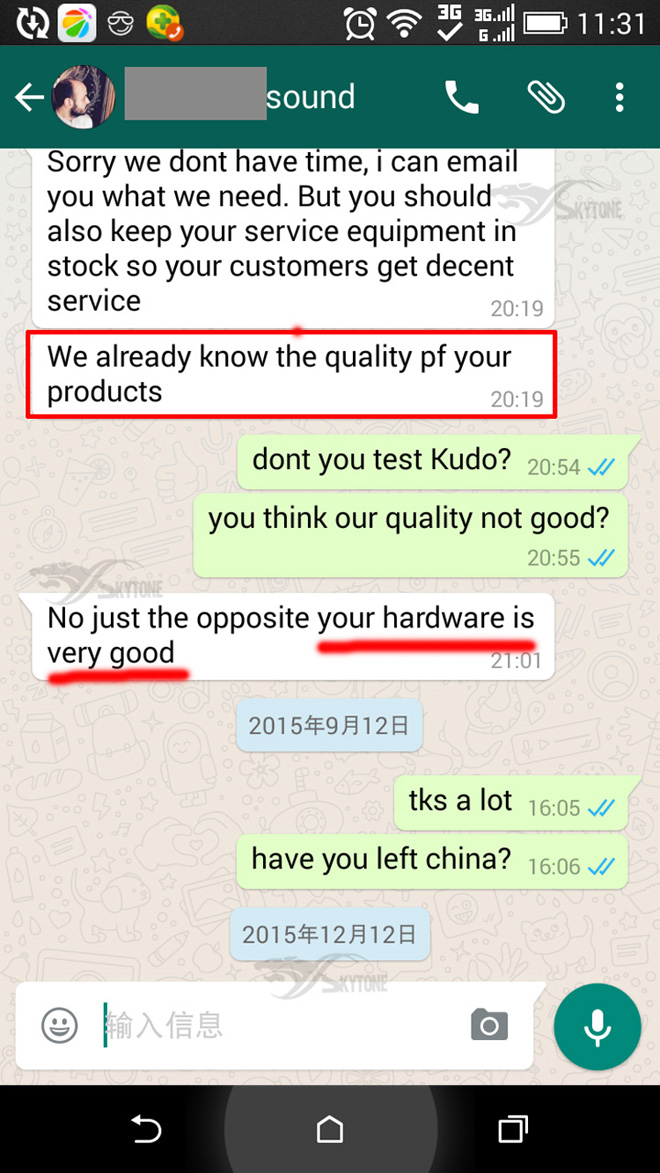The image size is (660, 1173).
Task: Start a voice call with this contact
Action: (461, 97)
